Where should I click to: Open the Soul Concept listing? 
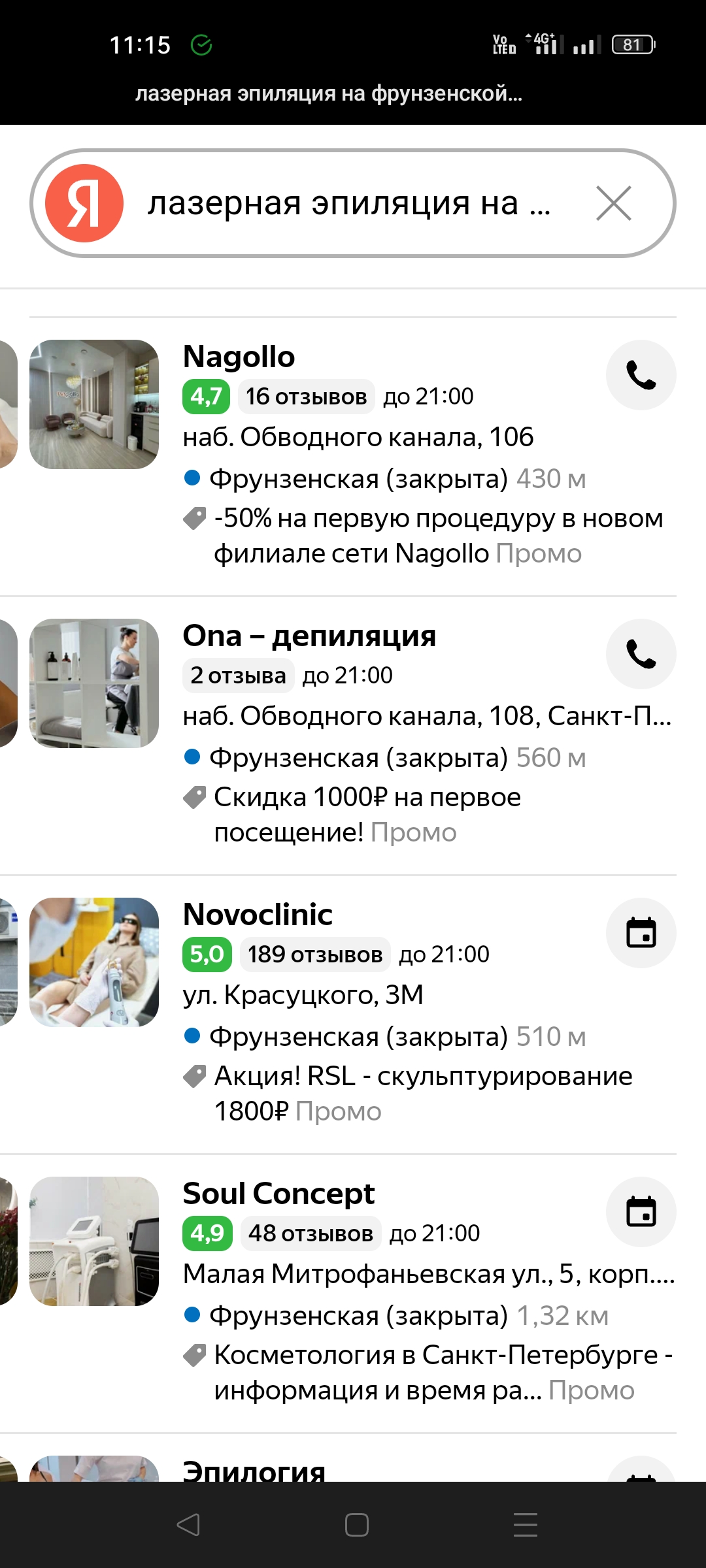click(x=278, y=1194)
